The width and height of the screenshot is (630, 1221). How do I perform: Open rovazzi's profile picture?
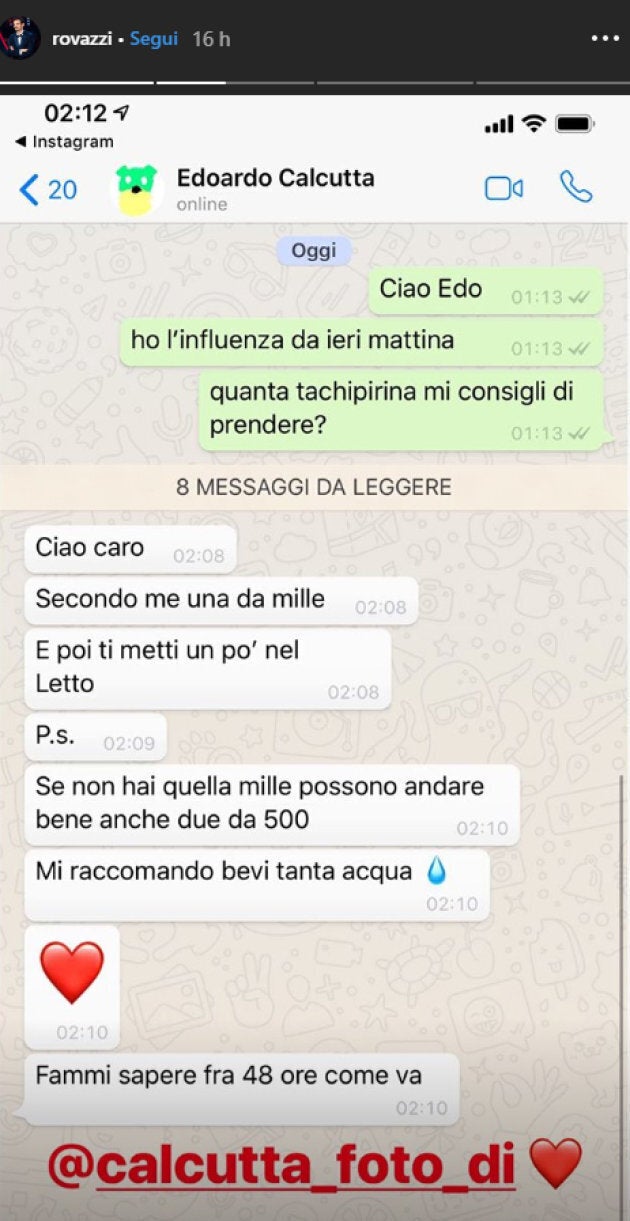21,39
